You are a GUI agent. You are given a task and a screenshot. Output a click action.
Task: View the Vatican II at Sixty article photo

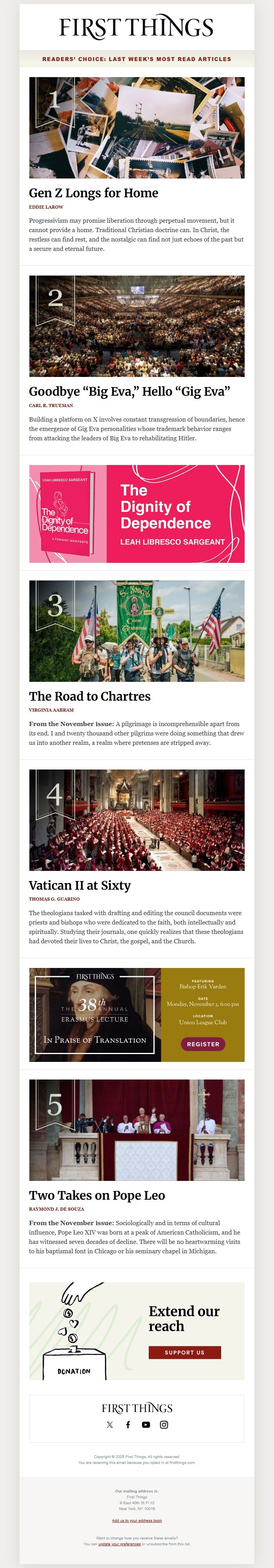pos(136,820)
